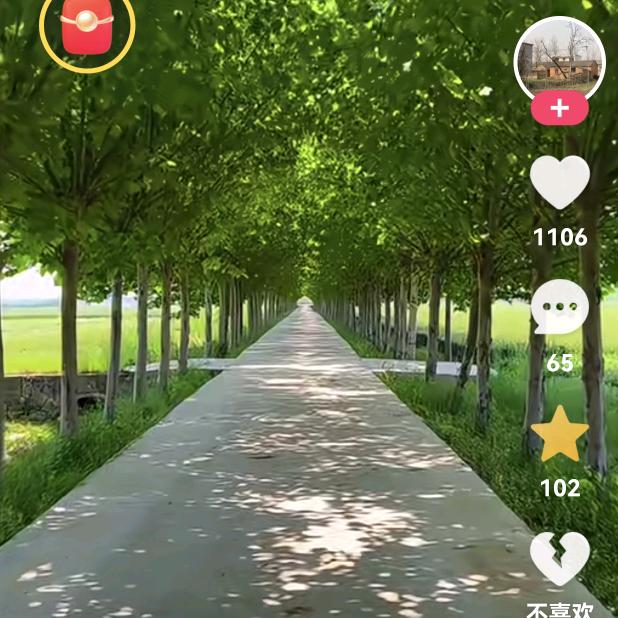Follow the creator with the plus button
This screenshot has height=618, width=618.
(560, 108)
